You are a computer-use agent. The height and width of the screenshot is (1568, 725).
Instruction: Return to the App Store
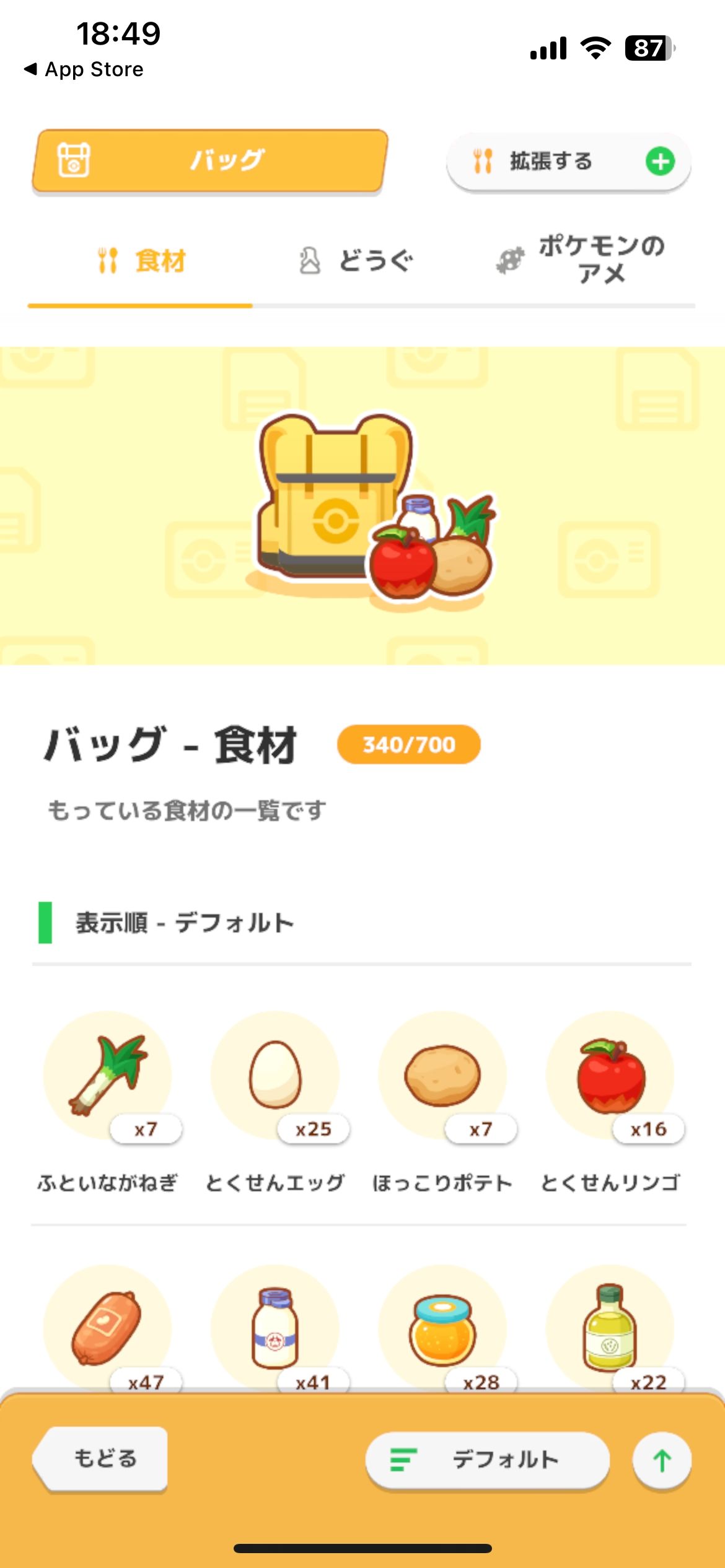click(x=84, y=69)
